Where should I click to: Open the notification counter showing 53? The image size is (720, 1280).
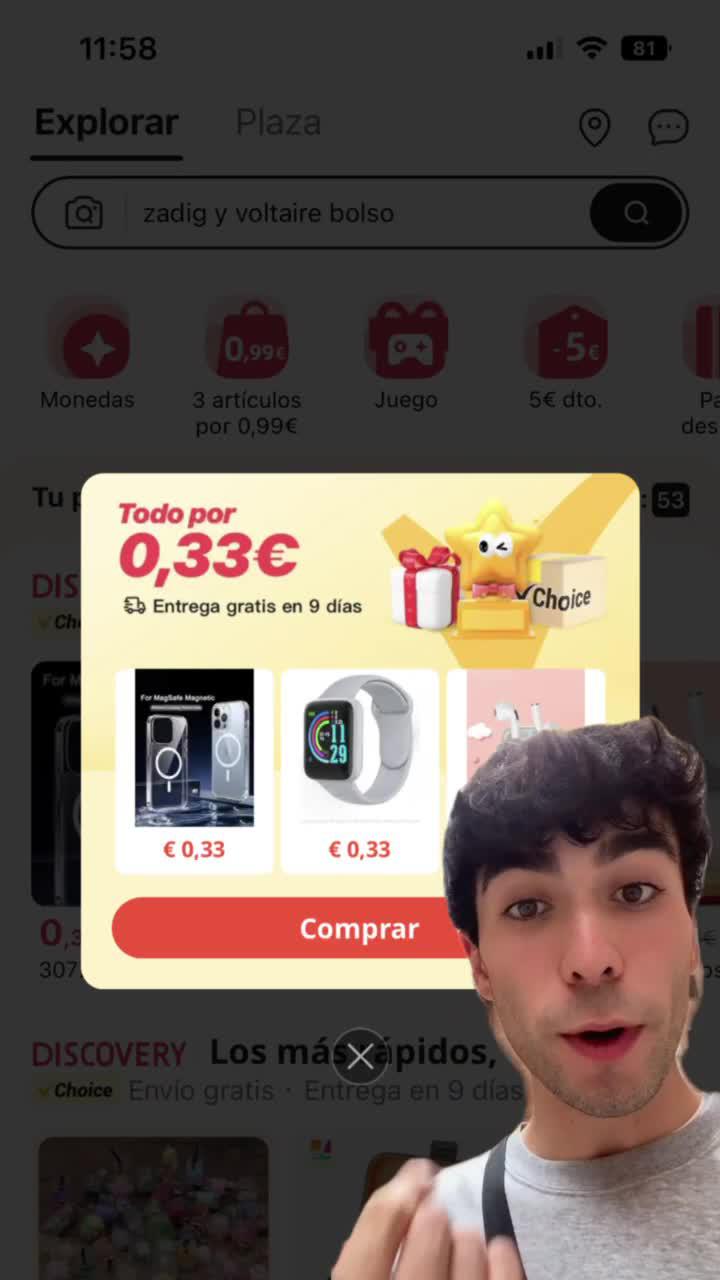pyautogui.click(x=671, y=500)
